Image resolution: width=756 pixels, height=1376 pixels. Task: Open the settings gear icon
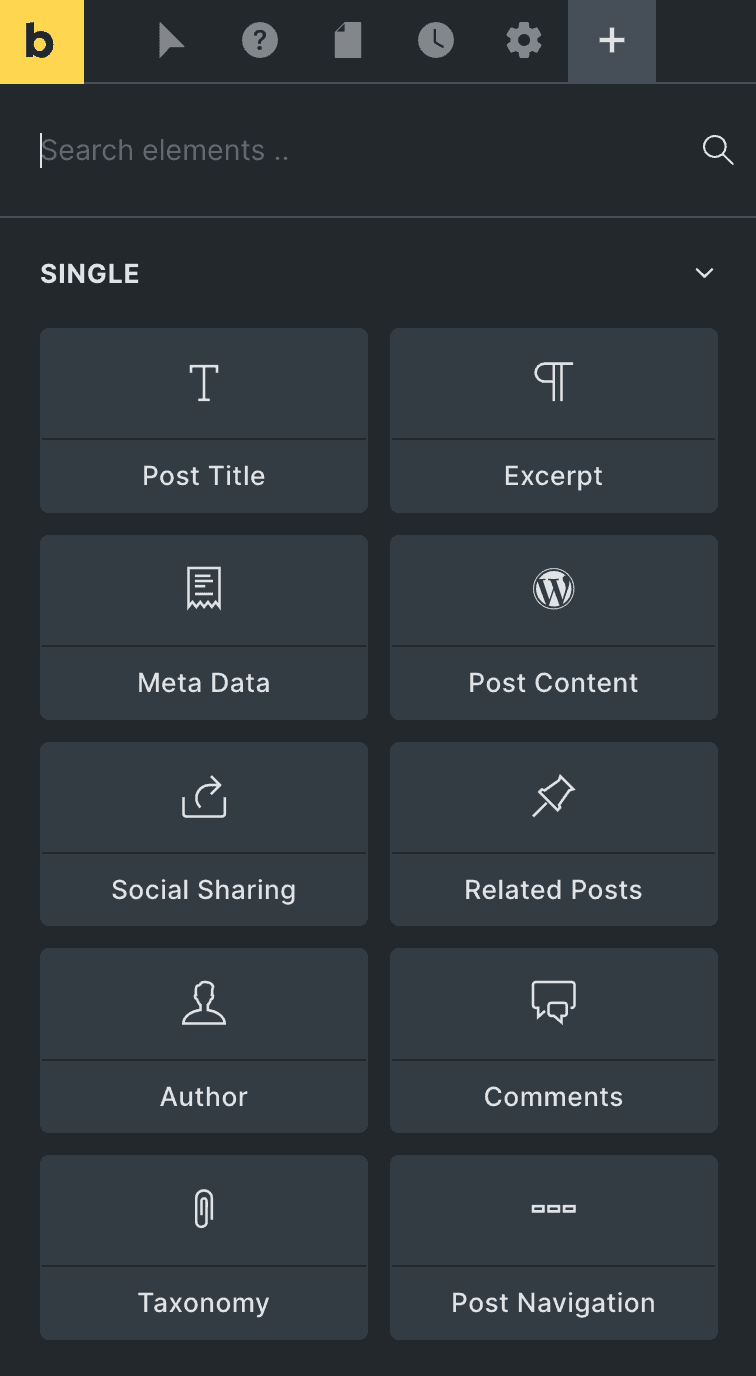(x=524, y=41)
